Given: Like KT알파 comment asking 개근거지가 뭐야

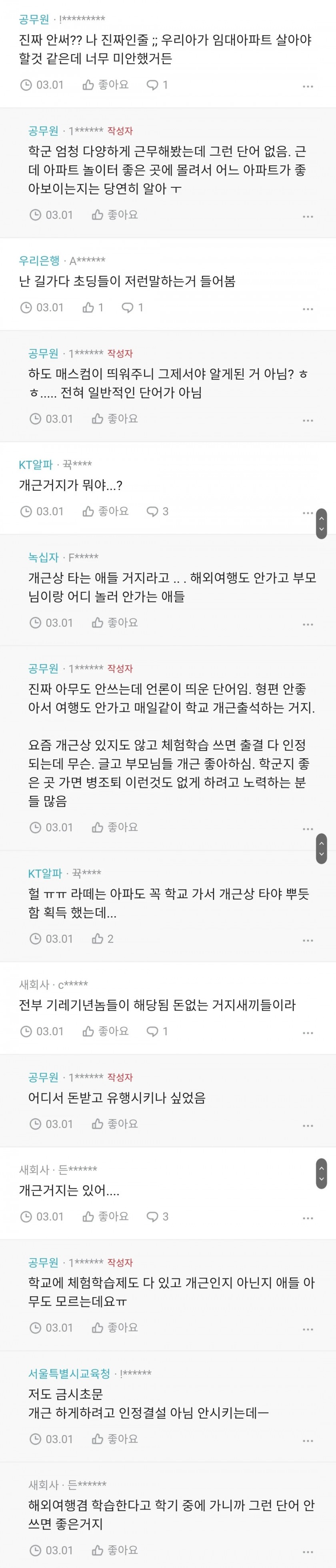Looking at the screenshot, I should (105, 511).
